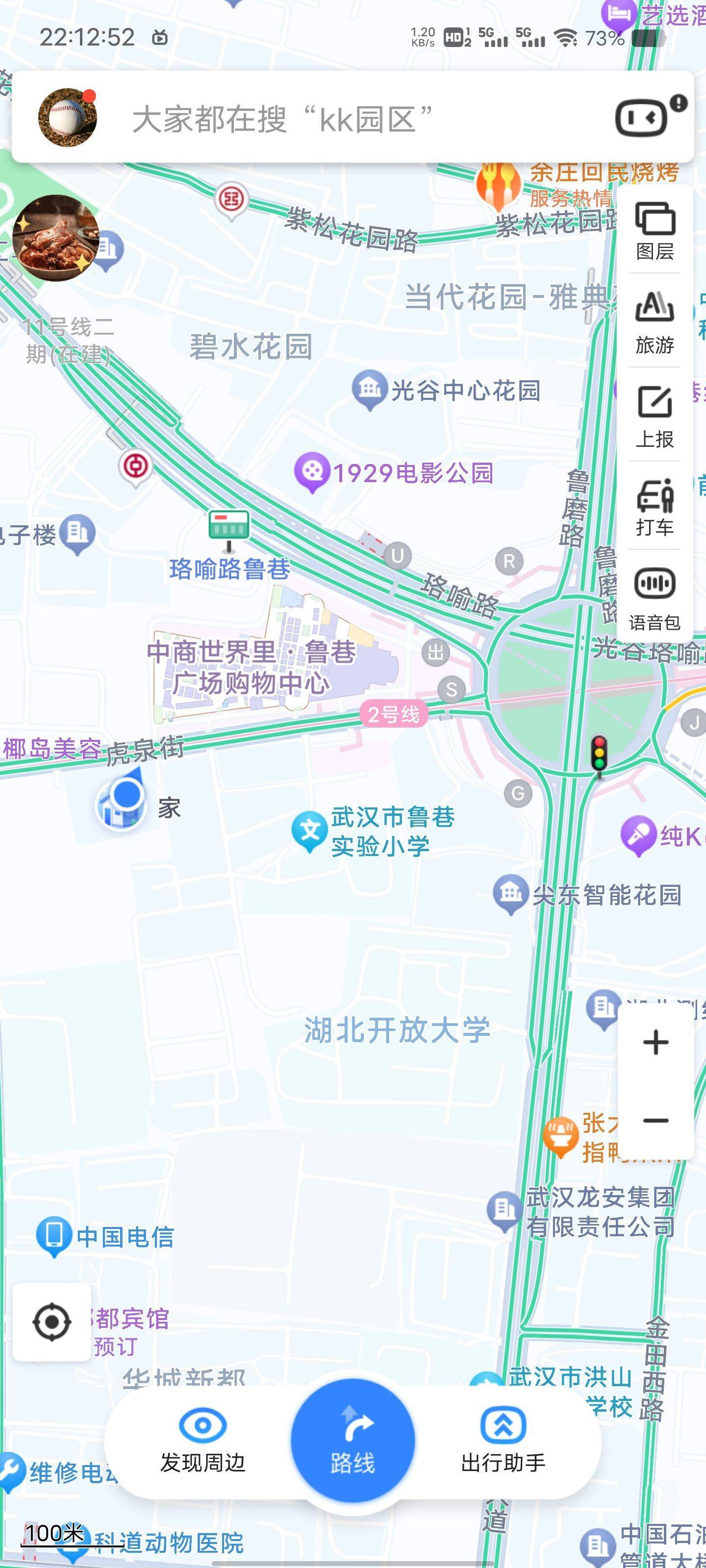The image size is (706, 1568).
Task: Open the food photo bubble on the map
Action: [55, 238]
